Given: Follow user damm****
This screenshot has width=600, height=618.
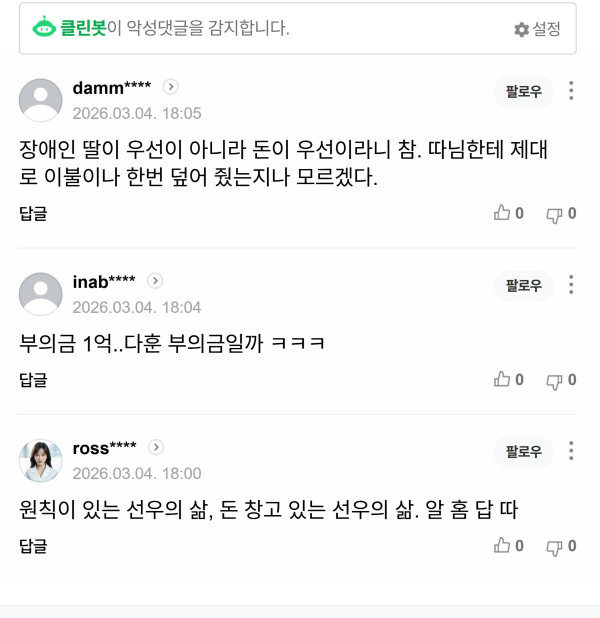Looking at the screenshot, I should (523, 92).
